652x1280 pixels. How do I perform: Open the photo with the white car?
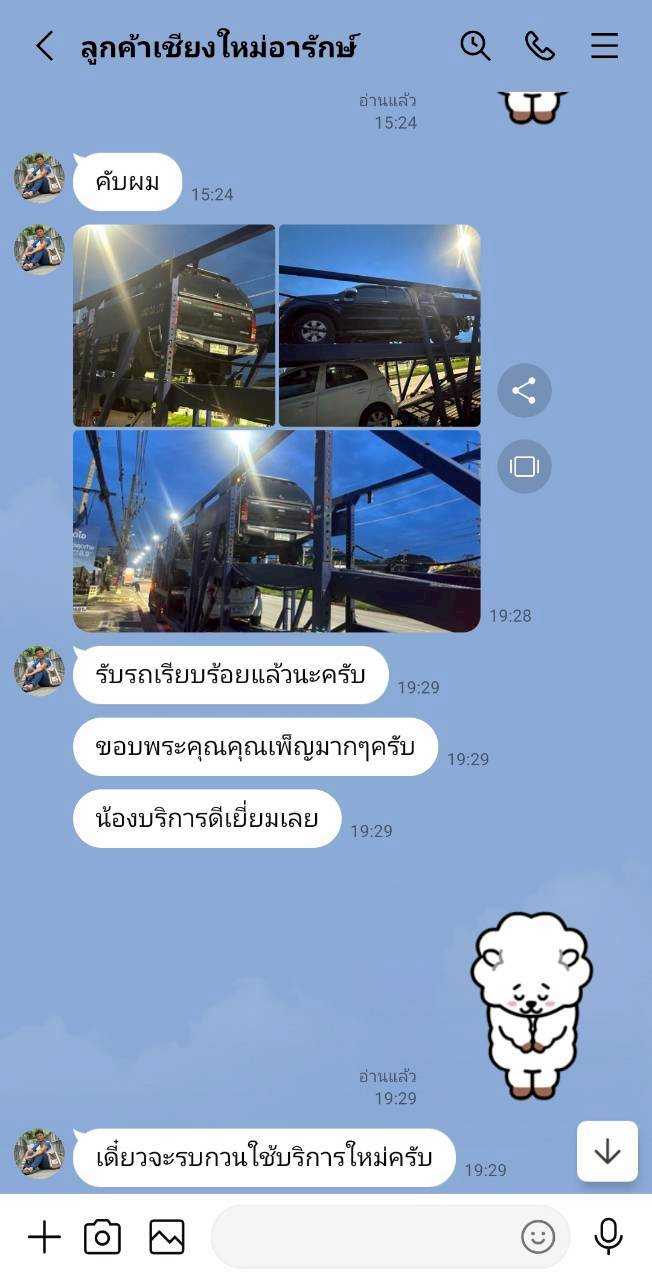[x=379, y=325]
